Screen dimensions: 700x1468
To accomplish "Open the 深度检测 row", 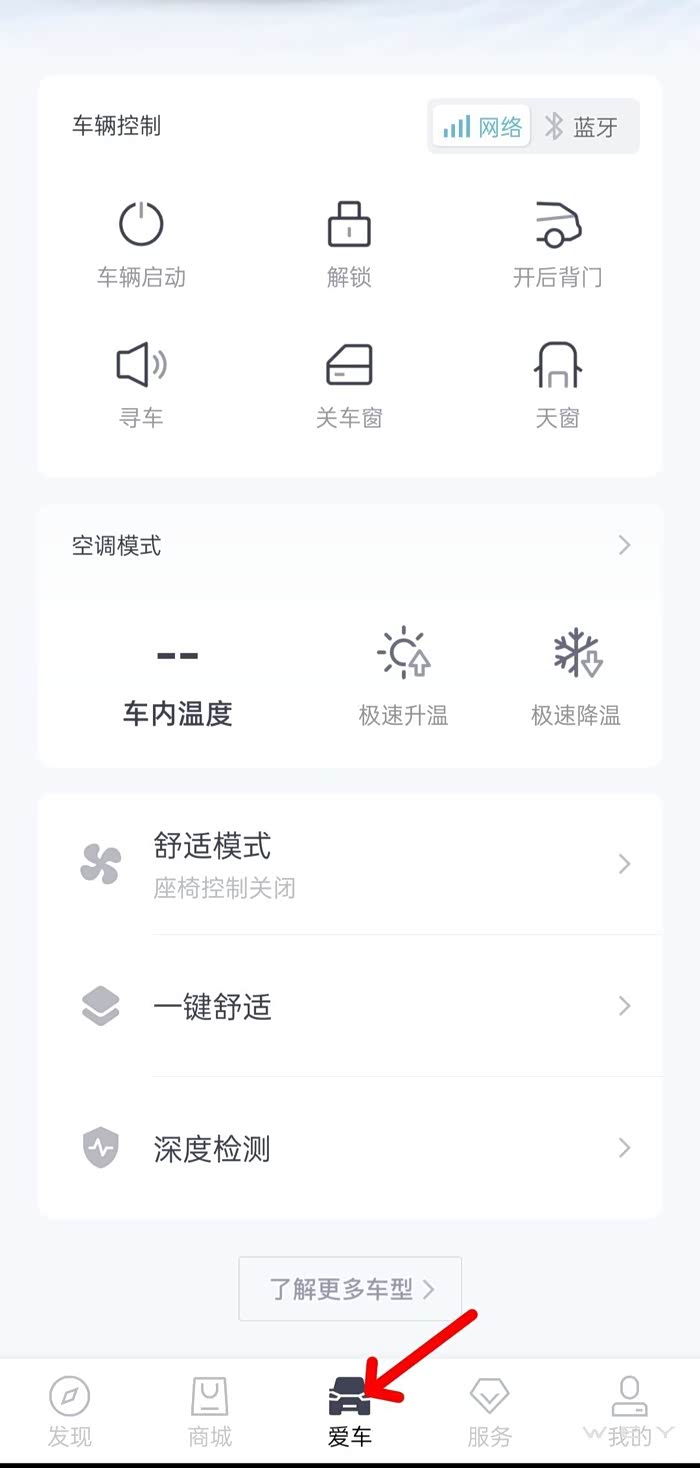I will click(x=349, y=1149).
